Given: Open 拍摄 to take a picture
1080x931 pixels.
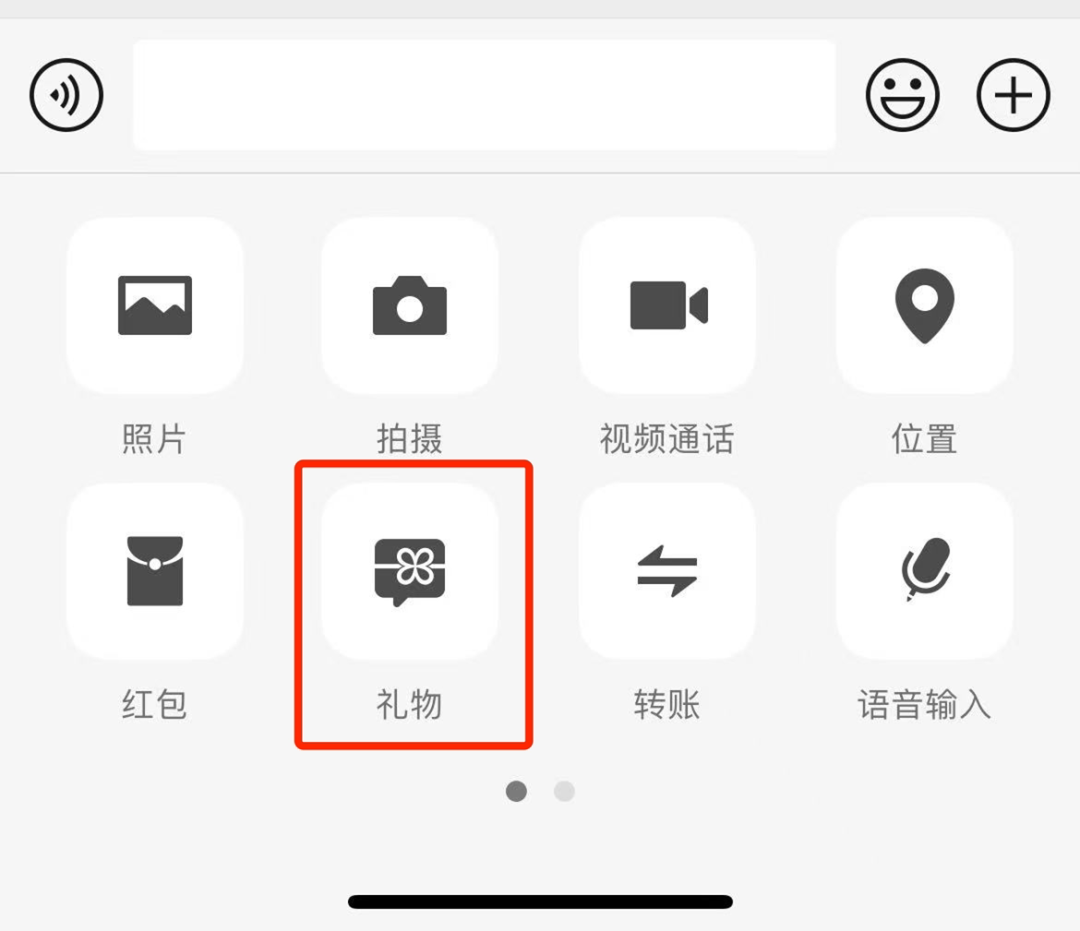Looking at the screenshot, I should [410, 306].
